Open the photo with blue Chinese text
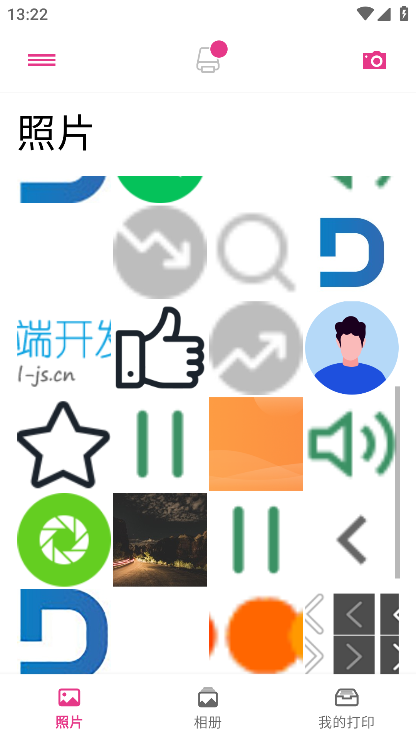 point(64,347)
